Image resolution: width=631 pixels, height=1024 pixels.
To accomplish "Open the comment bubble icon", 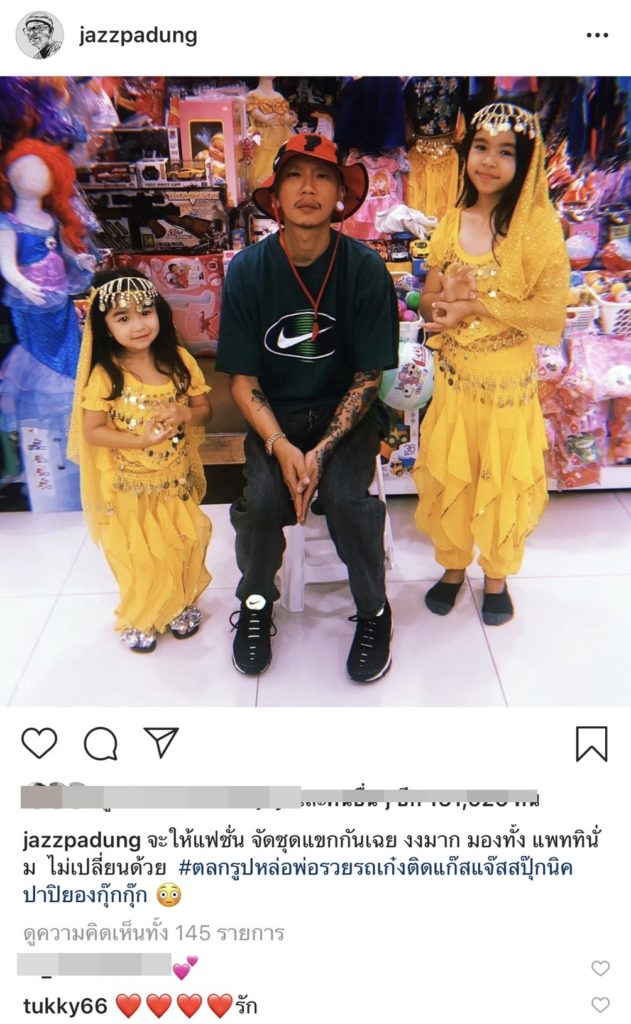I will coord(100,743).
